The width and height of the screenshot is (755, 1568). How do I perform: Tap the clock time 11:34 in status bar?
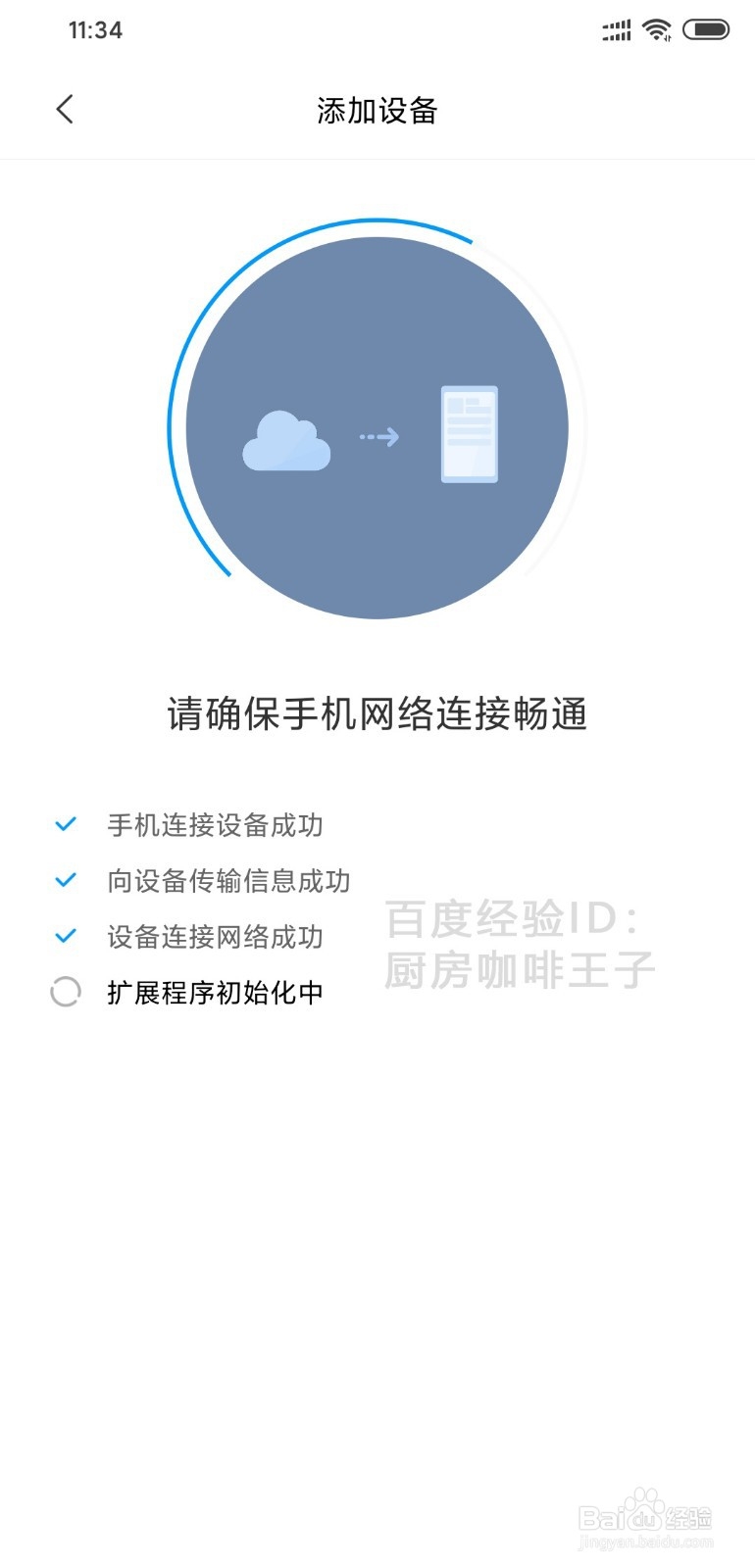point(95,29)
